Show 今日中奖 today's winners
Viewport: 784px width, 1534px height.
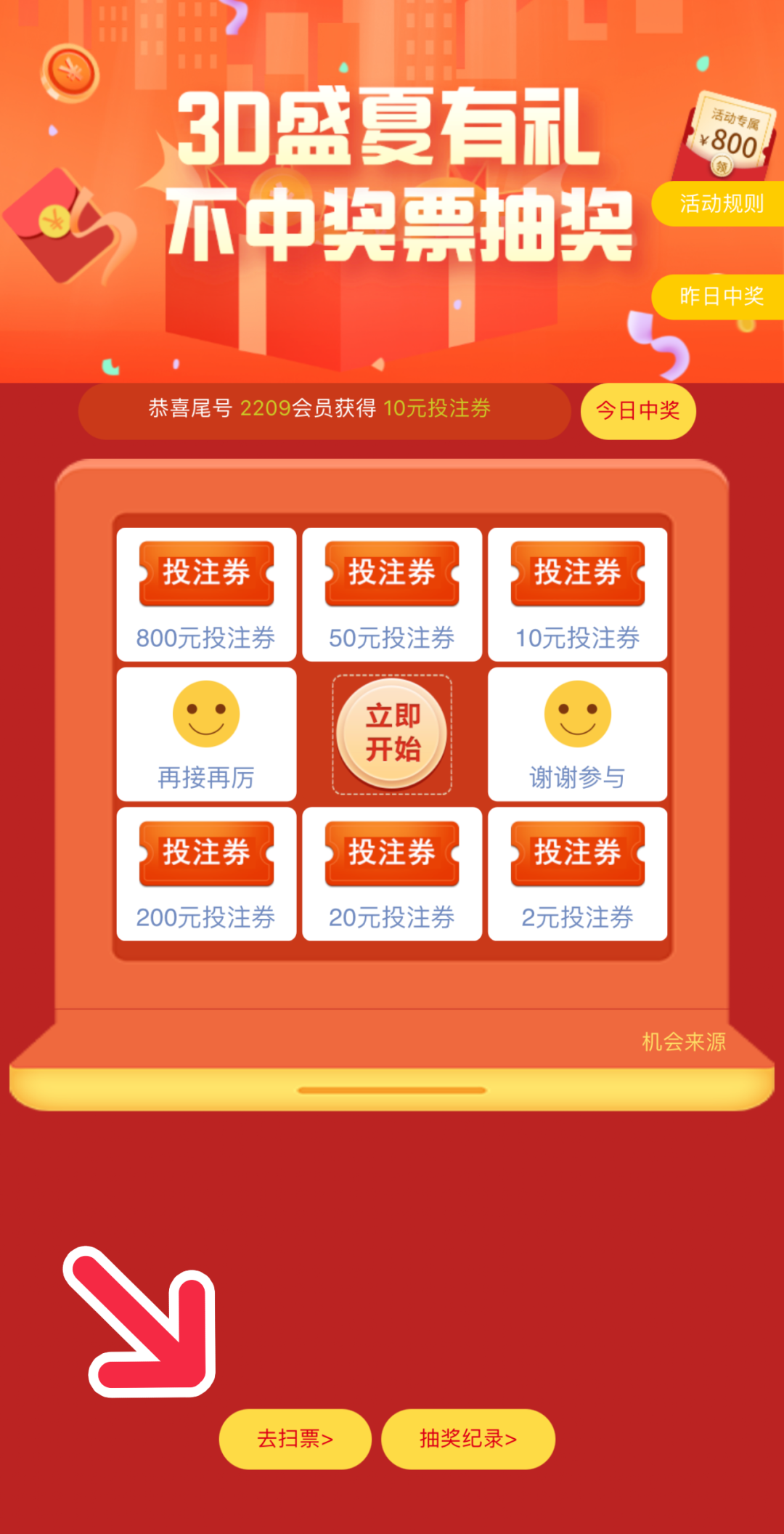pyautogui.click(x=638, y=411)
